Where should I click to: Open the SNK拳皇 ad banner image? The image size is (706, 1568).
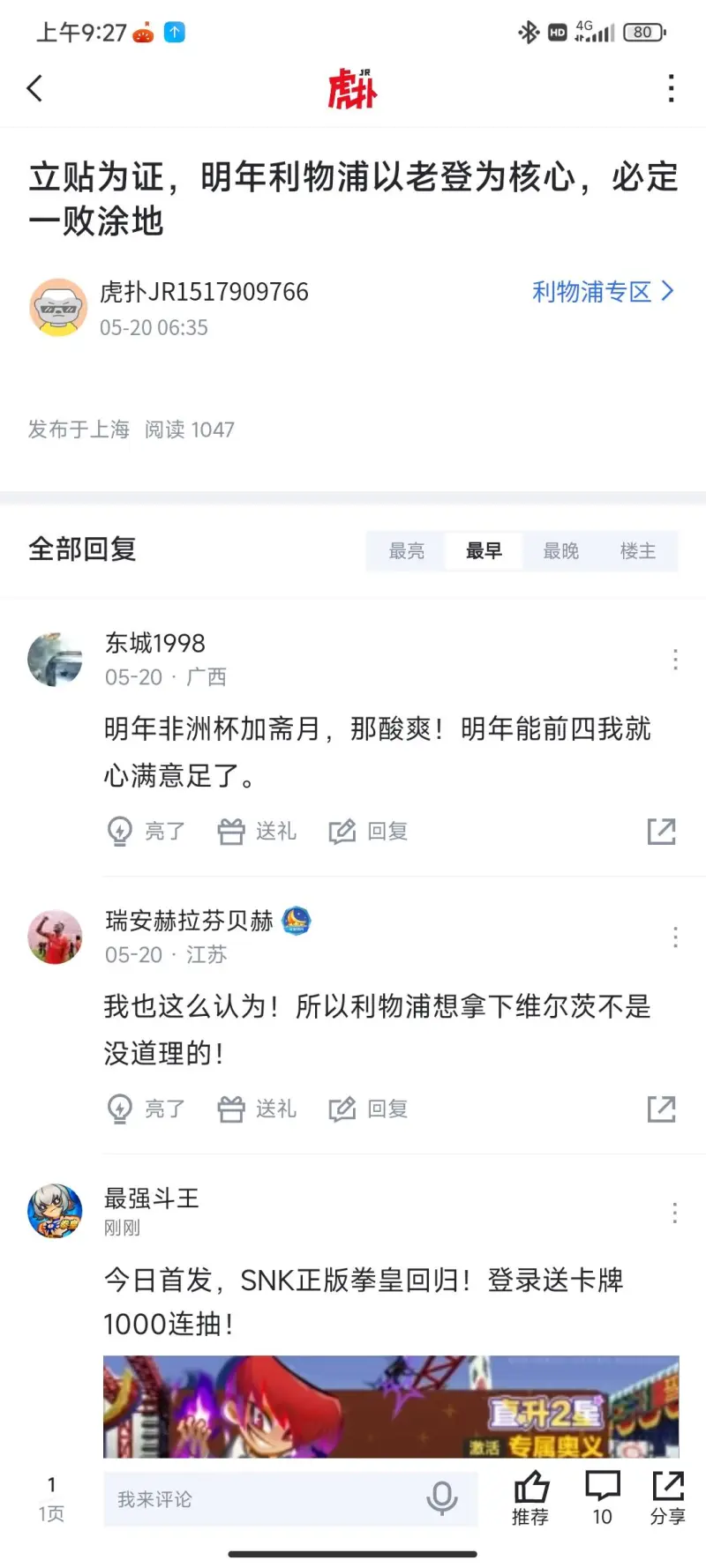(x=391, y=1406)
